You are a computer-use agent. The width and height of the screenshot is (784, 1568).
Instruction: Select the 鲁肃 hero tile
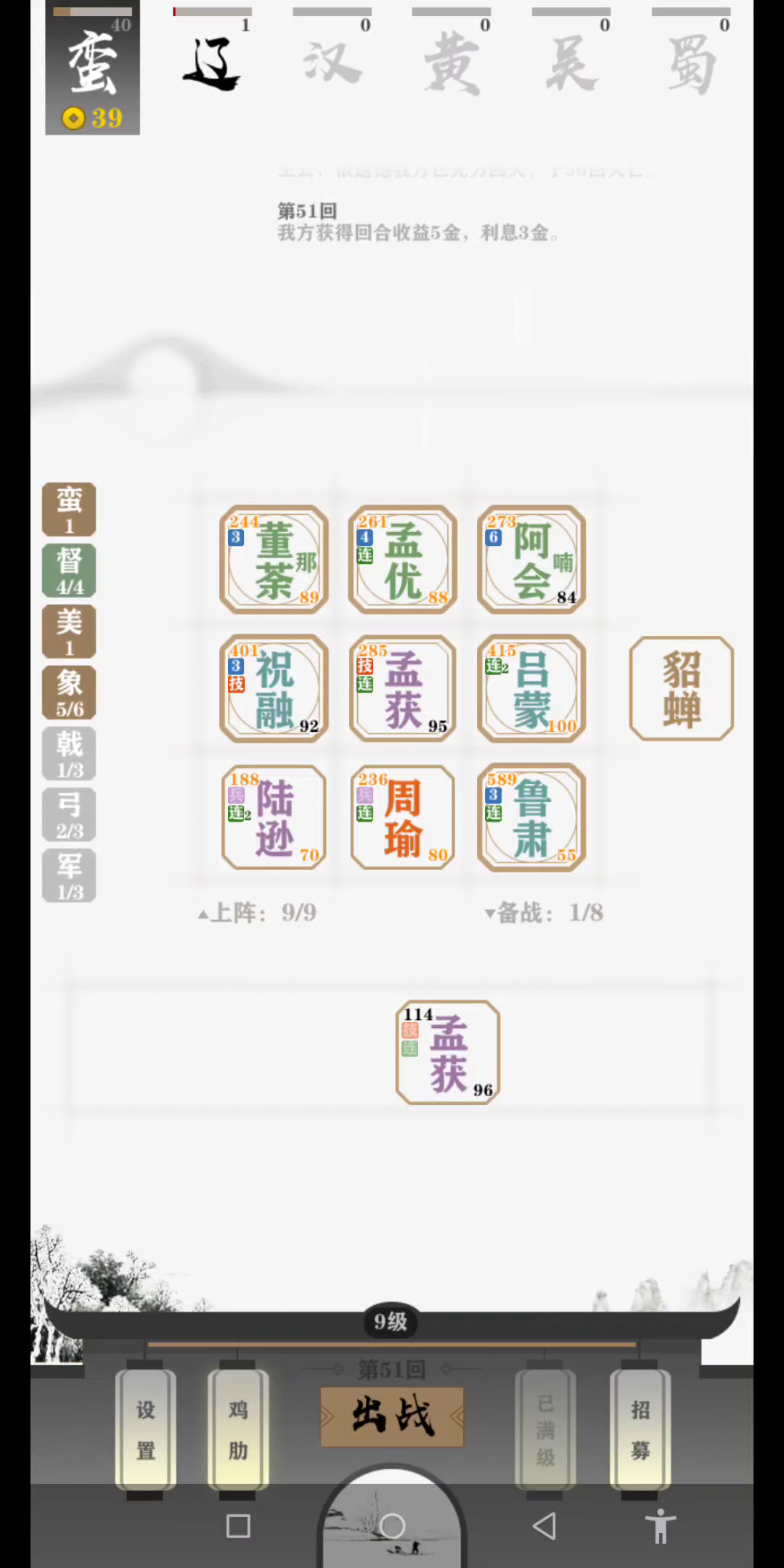531,817
